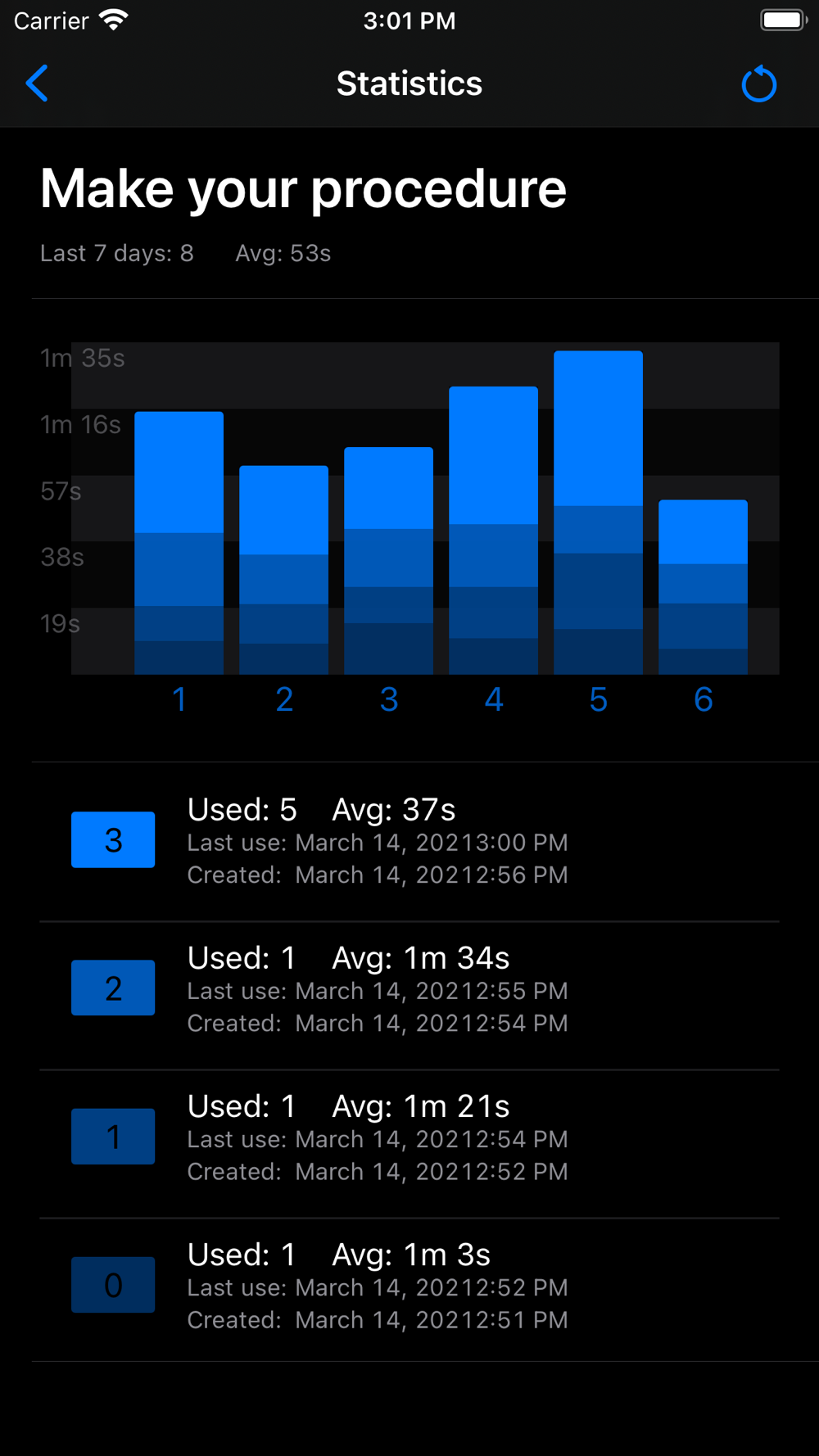
Task: Select bar 2 in the chart
Action: 283,570
